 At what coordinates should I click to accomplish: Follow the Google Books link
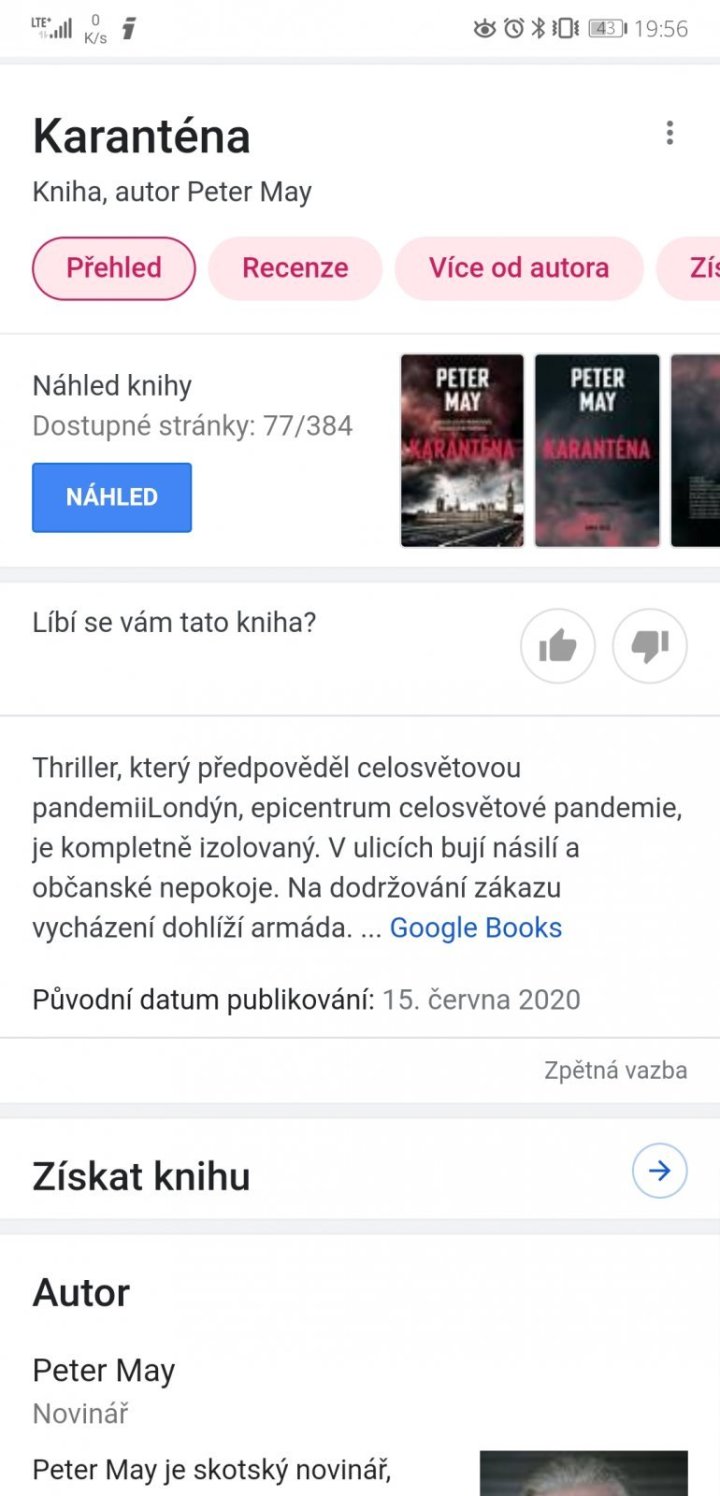pyautogui.click(x=475, y=928)
